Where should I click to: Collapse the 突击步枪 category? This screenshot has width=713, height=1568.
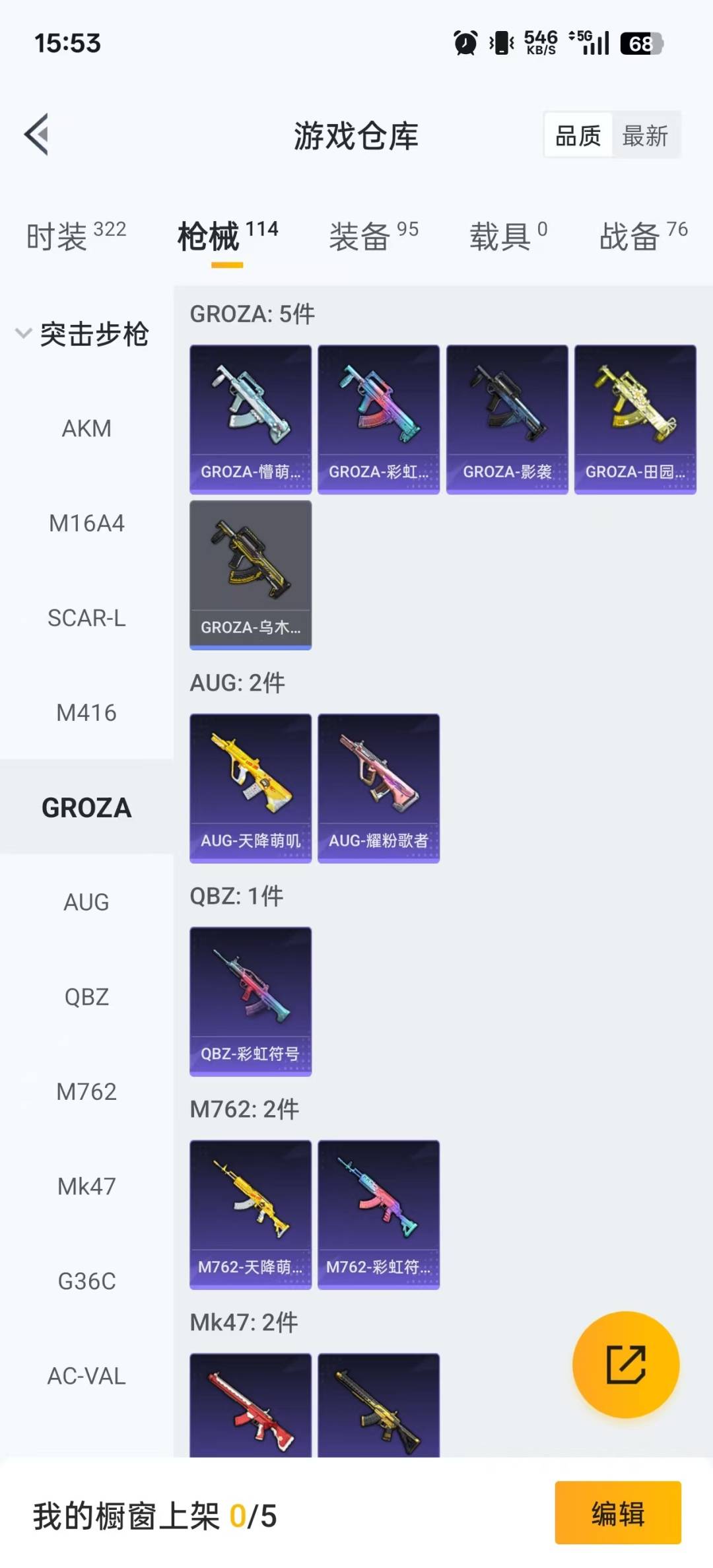(83, 334)
